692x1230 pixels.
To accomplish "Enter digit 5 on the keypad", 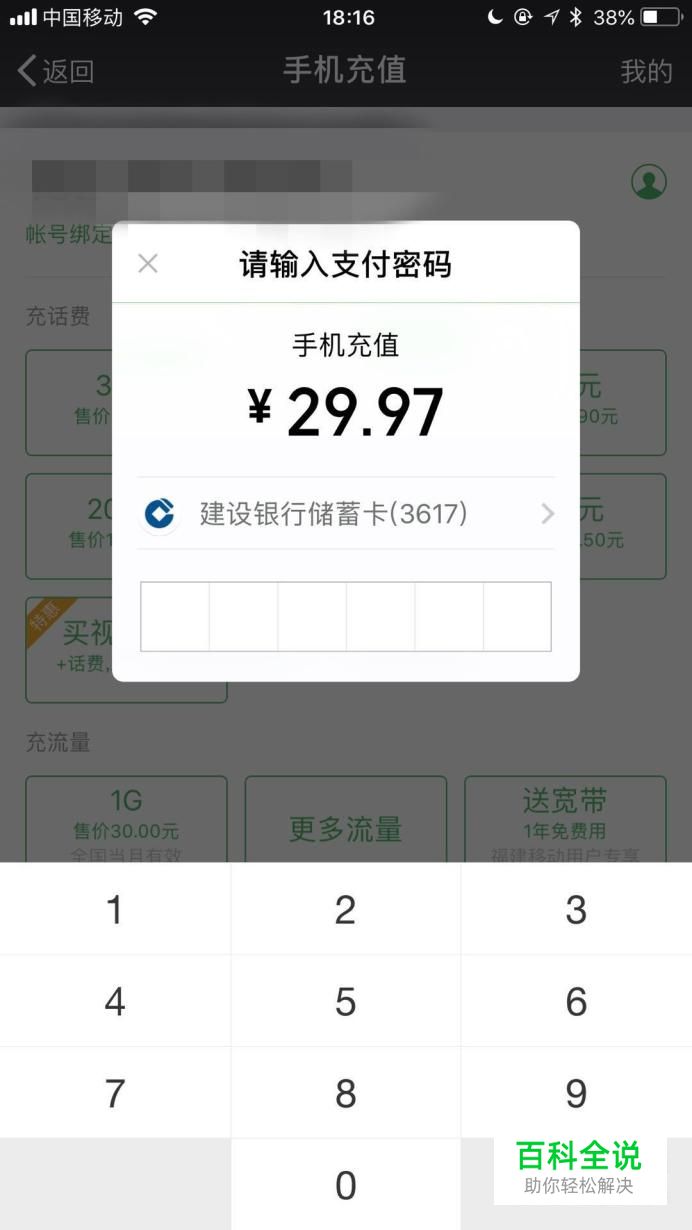I will (346, 1001).
